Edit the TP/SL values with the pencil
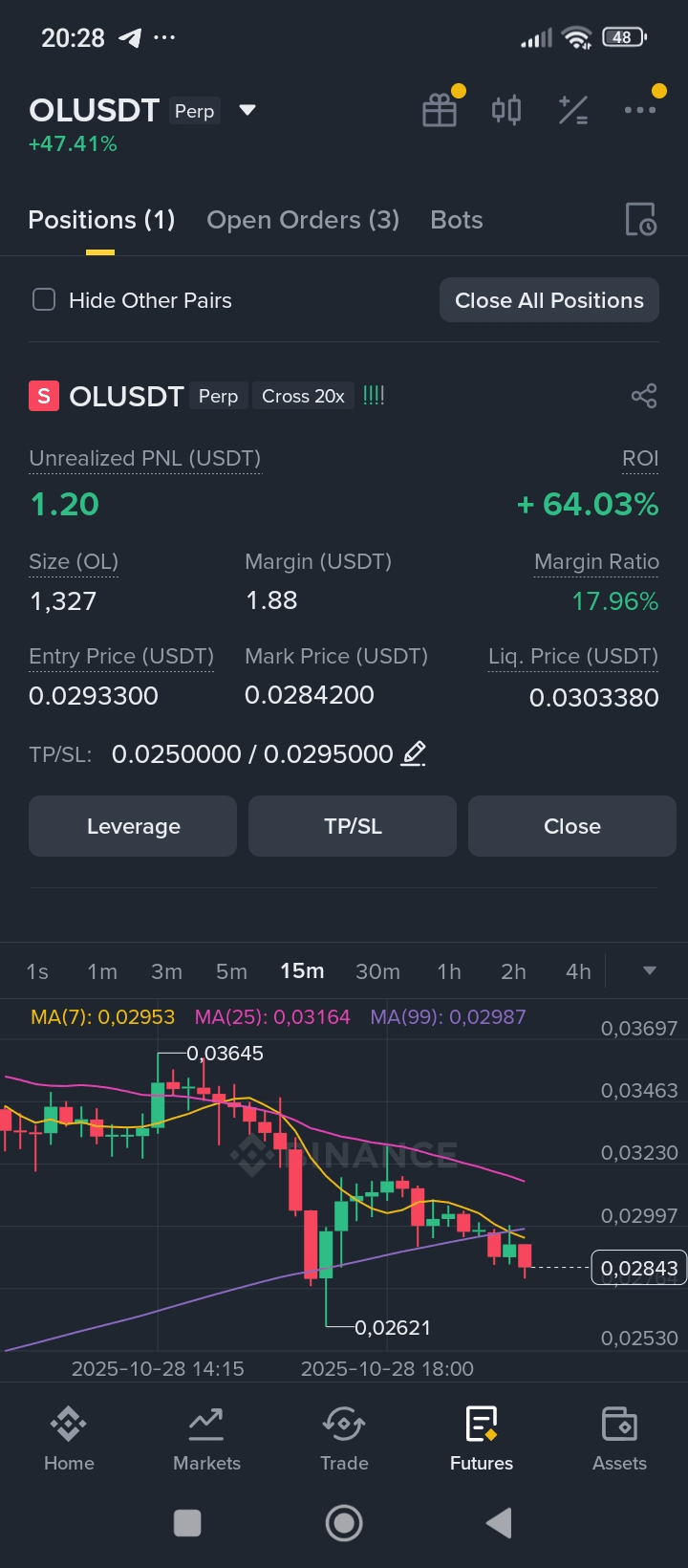The width and height of the screenshot is (688, 1568). point(413,754)
